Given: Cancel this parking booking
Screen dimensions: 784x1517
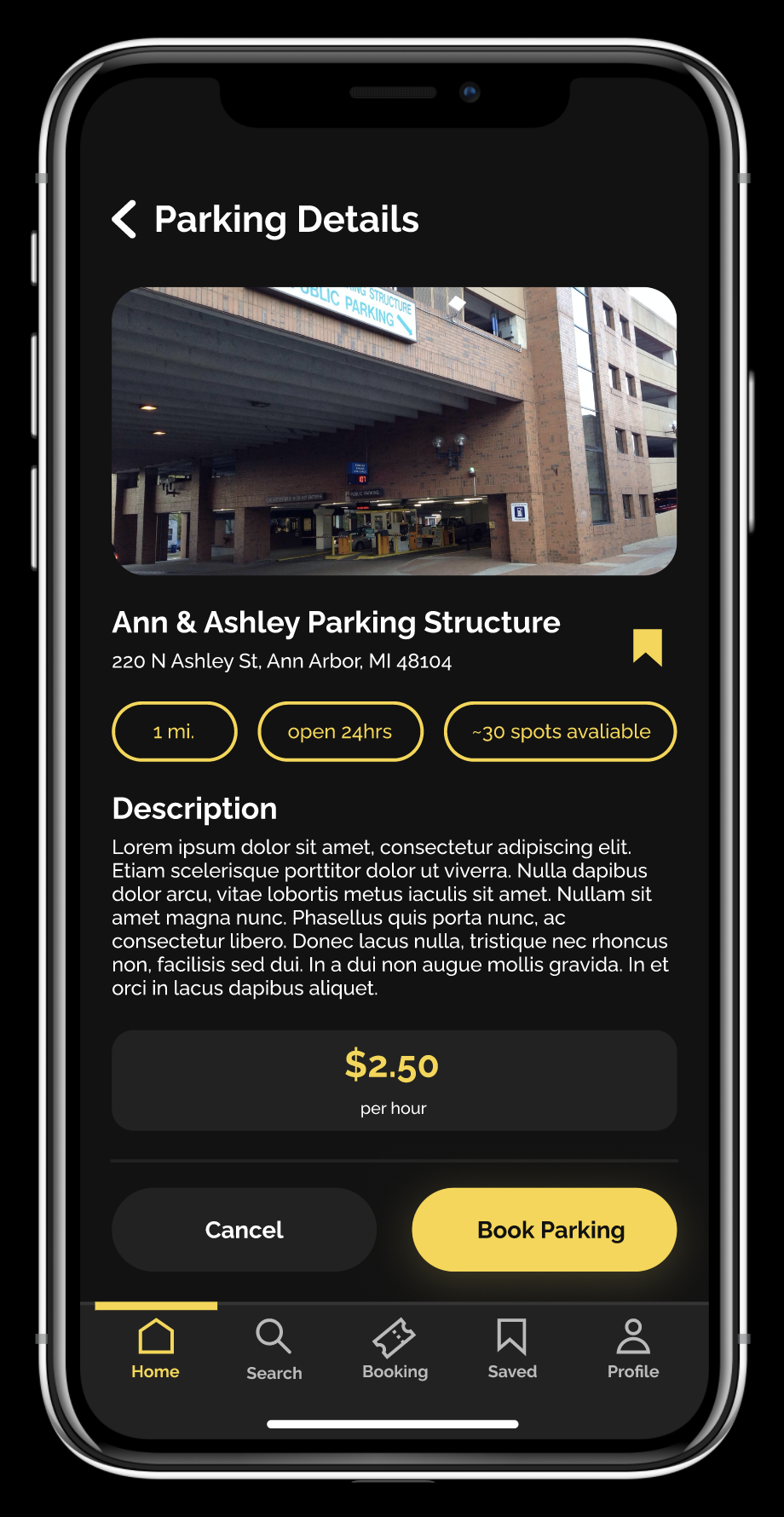Looking at the screenshot, I should [x=245, y=1230].
